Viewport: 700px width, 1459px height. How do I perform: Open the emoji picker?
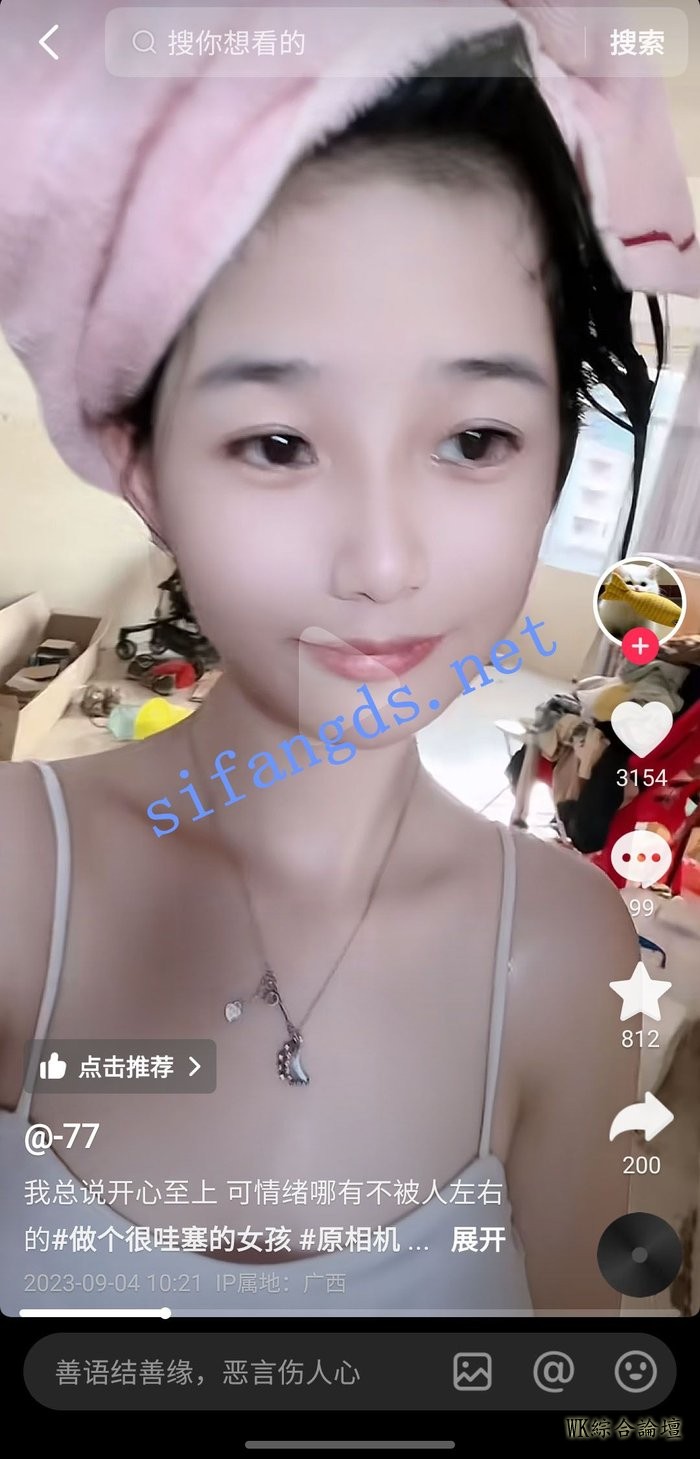click(x=635, y=1372)
